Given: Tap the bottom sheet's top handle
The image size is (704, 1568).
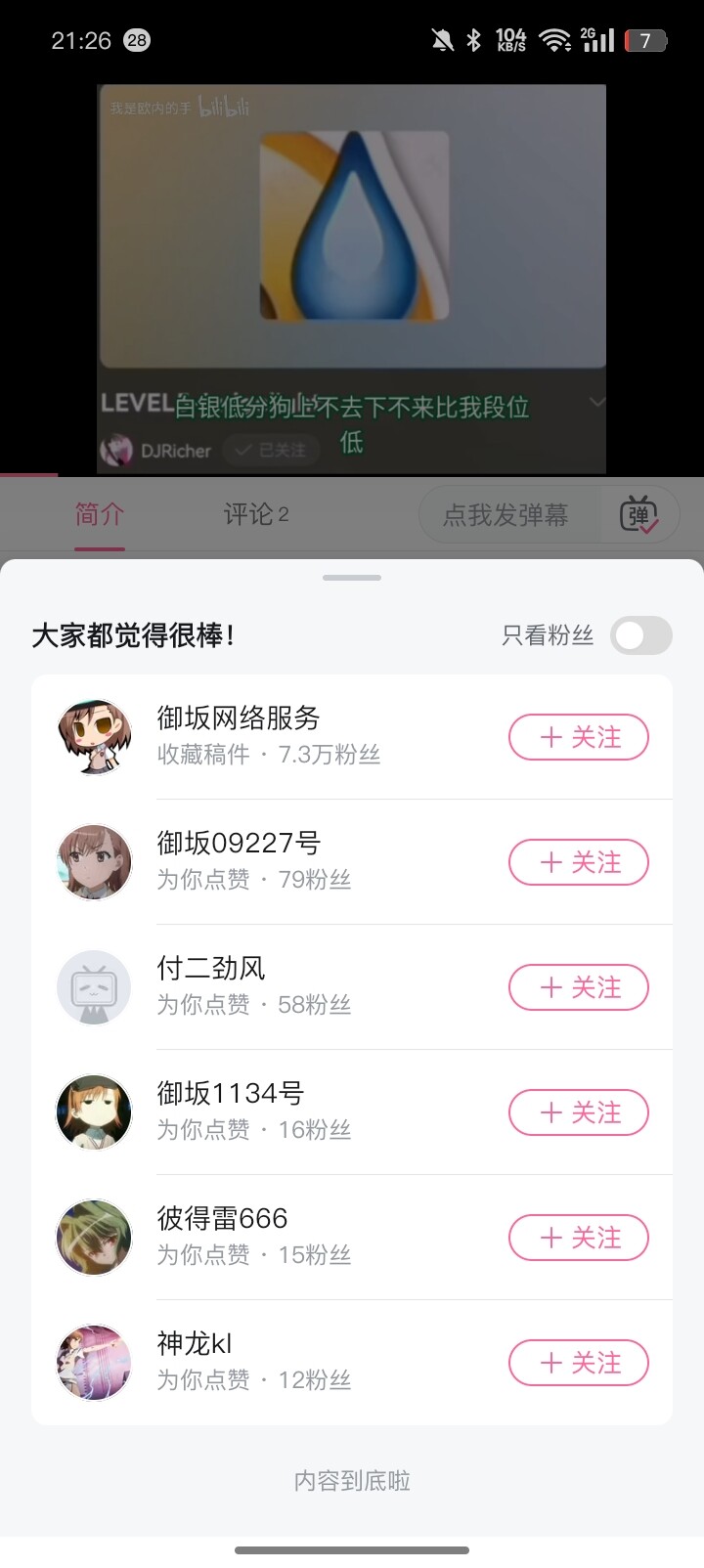Looking at the screenshot, I should [352, 578].
